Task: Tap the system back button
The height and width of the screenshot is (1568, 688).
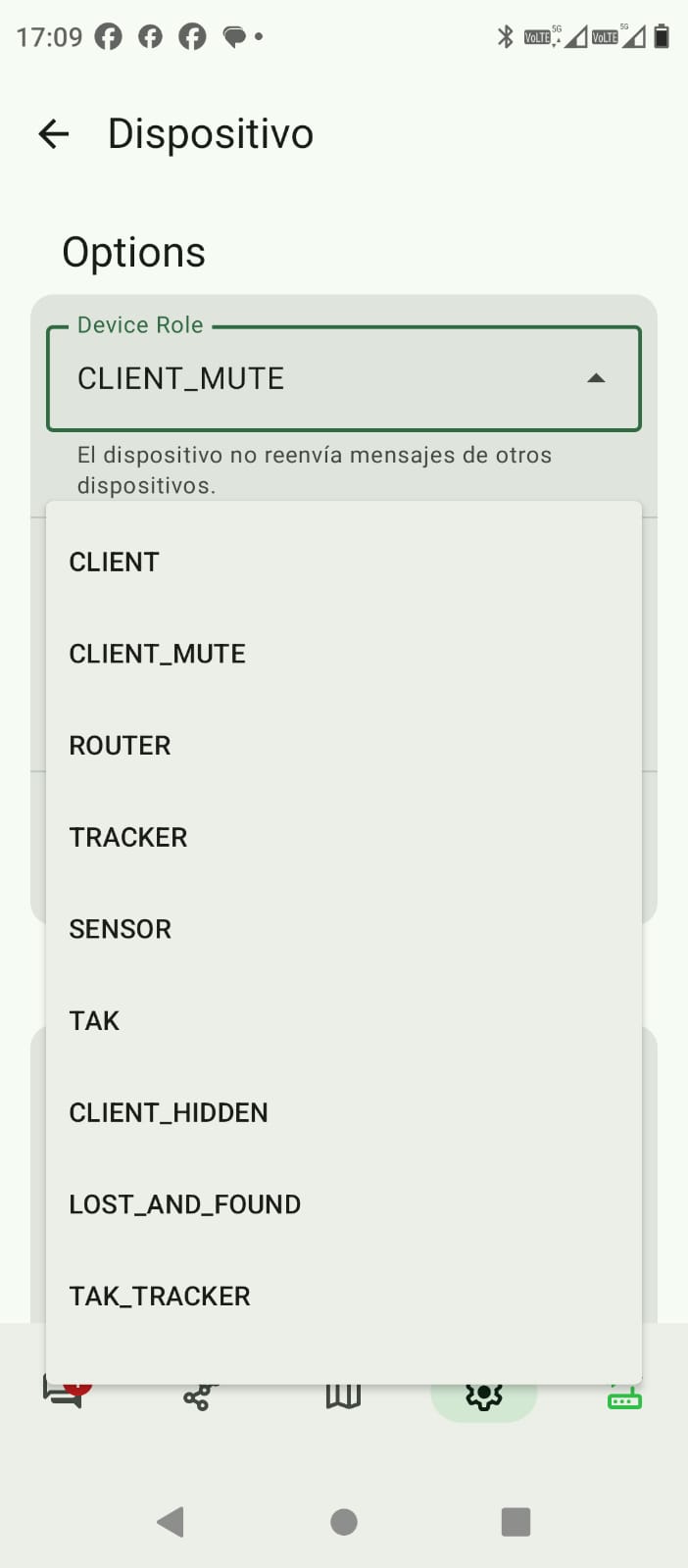Action: pyautogui.click(x=171, y=1522)
